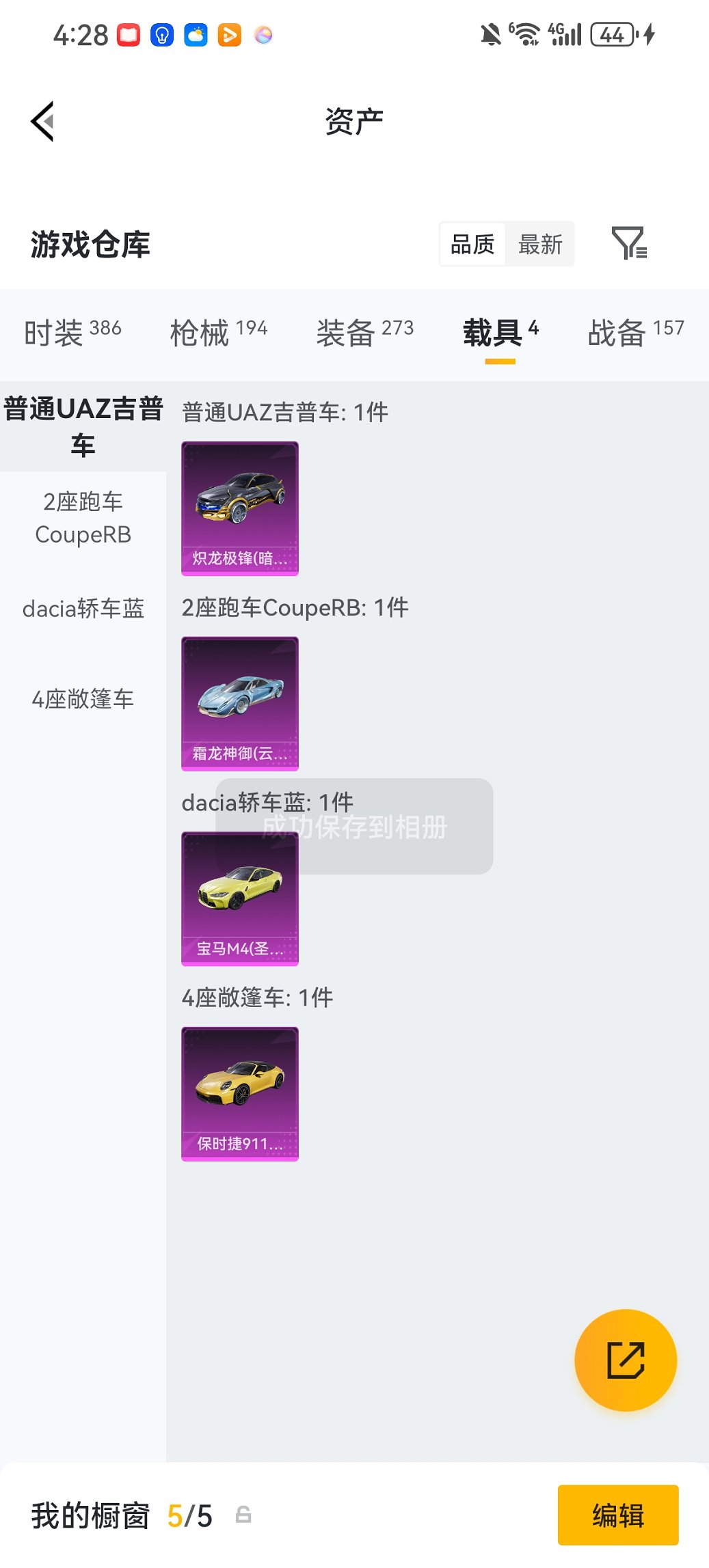The width and height of the screenshot is (709, 1568).
Task: Select 品质 sorting option
Action: [472, 244]
